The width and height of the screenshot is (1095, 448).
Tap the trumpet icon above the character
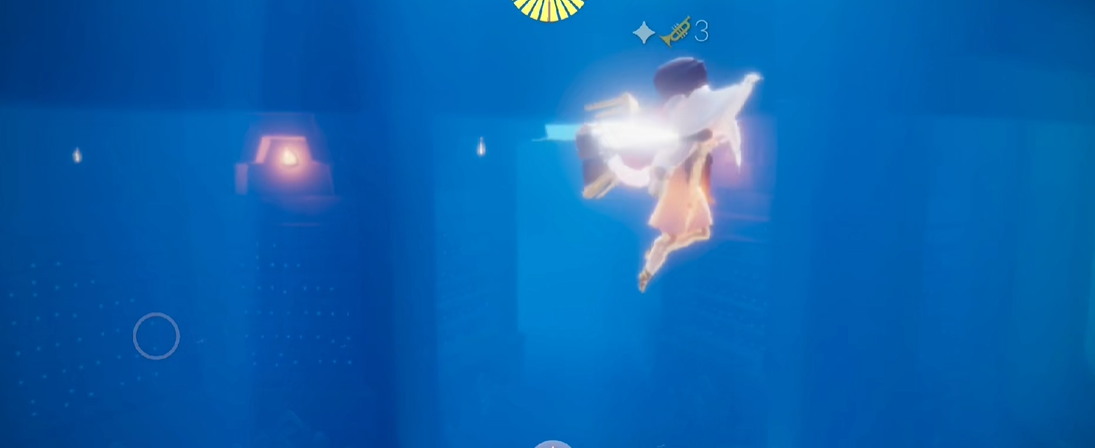click(x=677, y=31)
